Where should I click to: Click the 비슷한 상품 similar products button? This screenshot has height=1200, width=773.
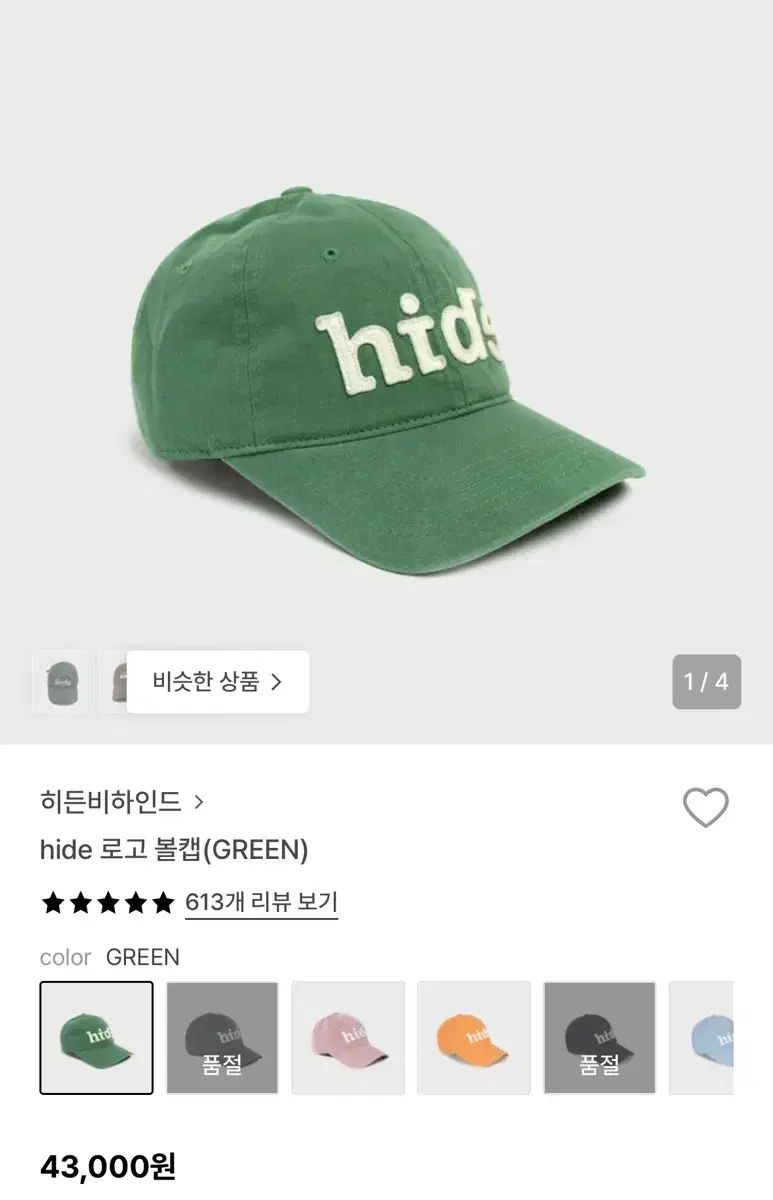(218, 682)
